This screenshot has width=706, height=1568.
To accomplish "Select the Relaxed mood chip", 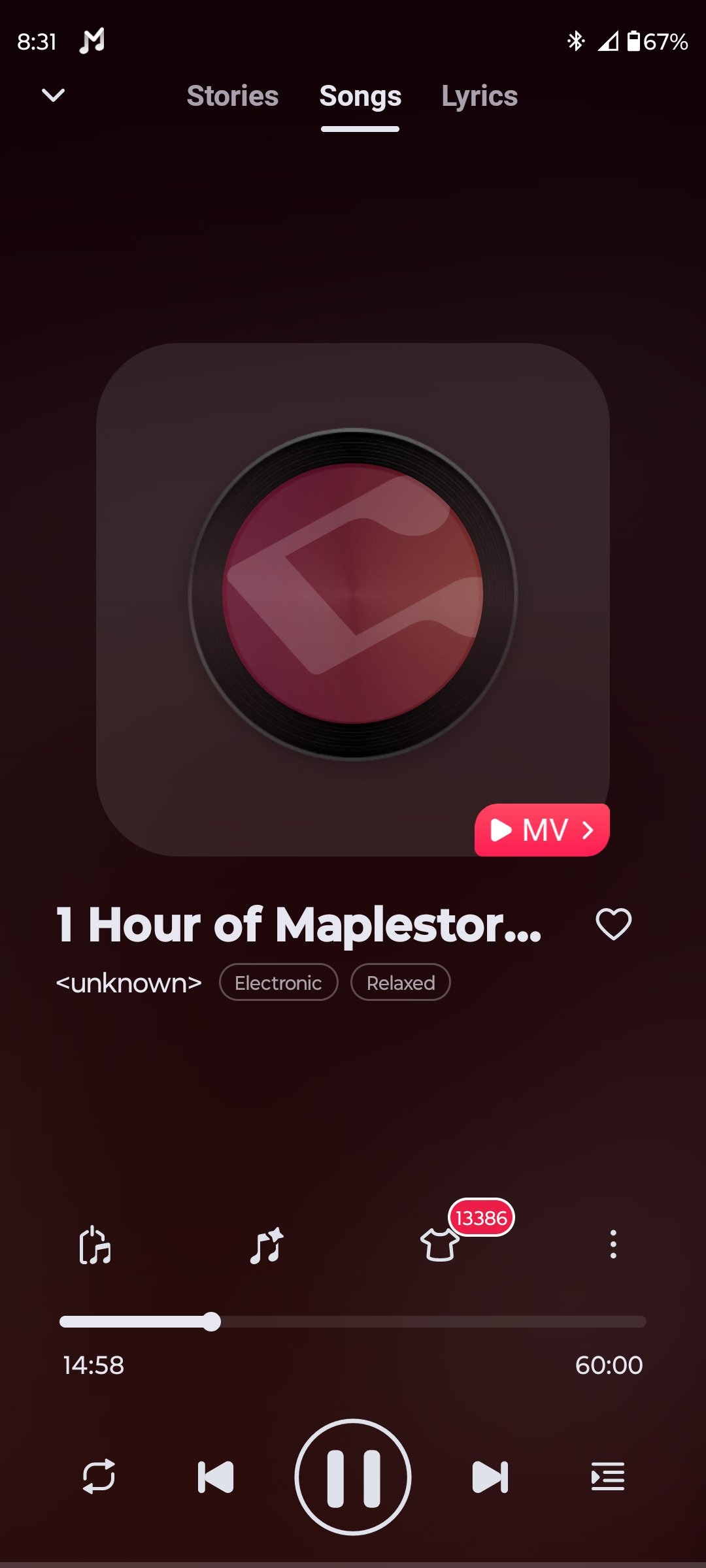I will pos(401,983).
